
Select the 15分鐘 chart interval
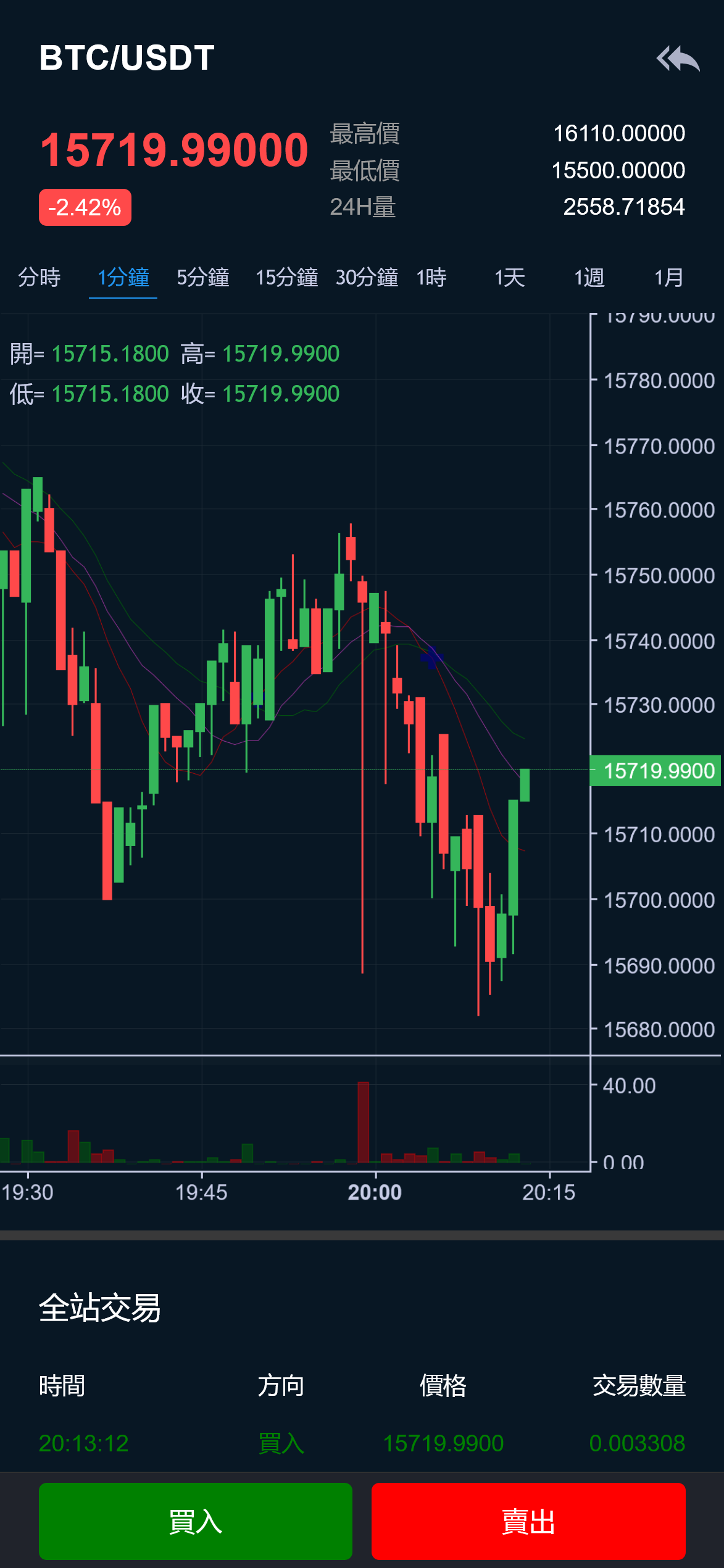coord(286,278)
